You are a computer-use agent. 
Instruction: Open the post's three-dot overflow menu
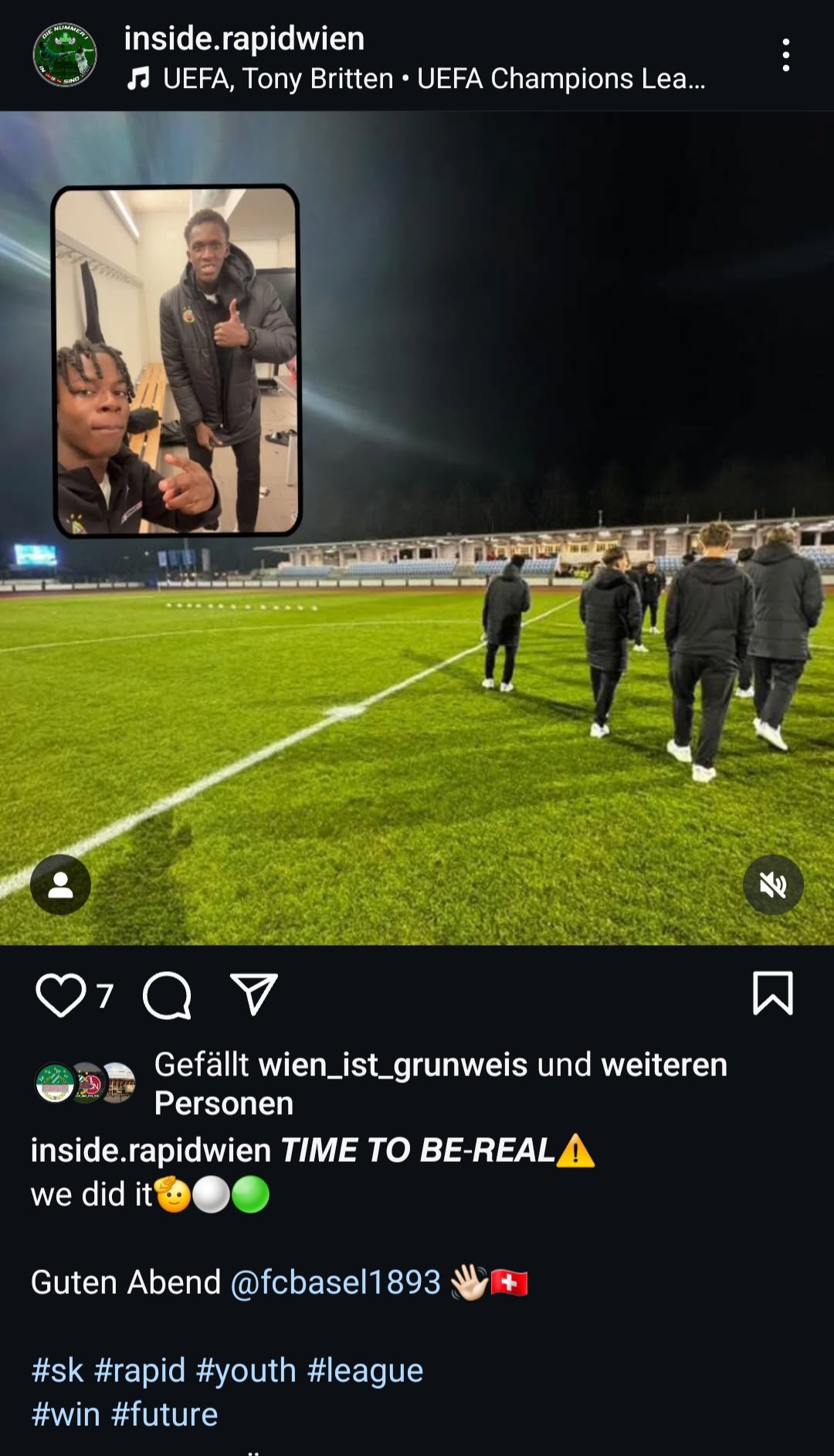[x=785, y=56]
